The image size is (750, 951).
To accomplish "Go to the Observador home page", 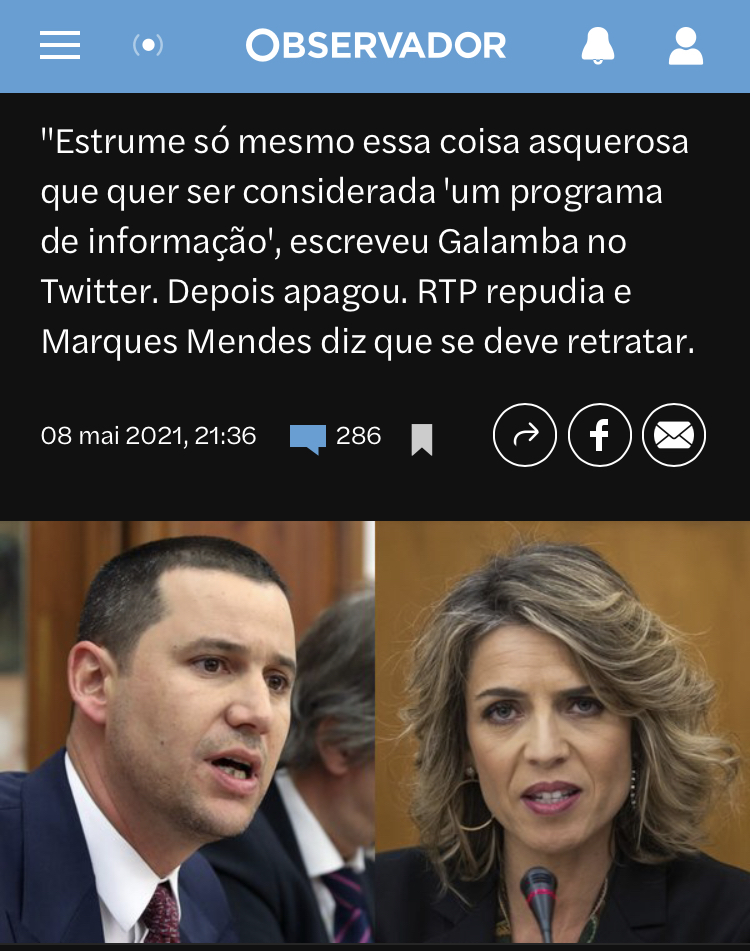I will (x=376, y=45).
